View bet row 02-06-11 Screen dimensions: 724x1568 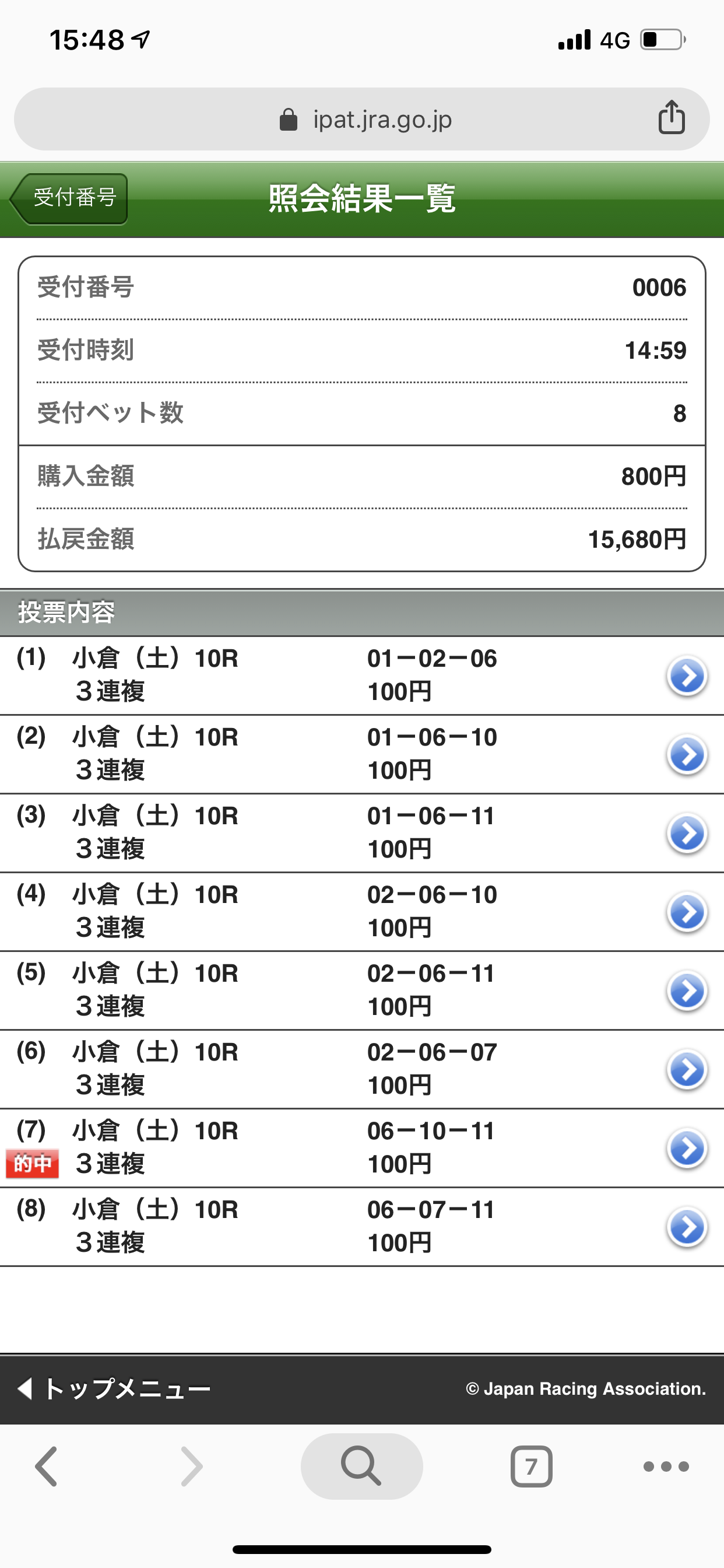[x=361, y=991]
